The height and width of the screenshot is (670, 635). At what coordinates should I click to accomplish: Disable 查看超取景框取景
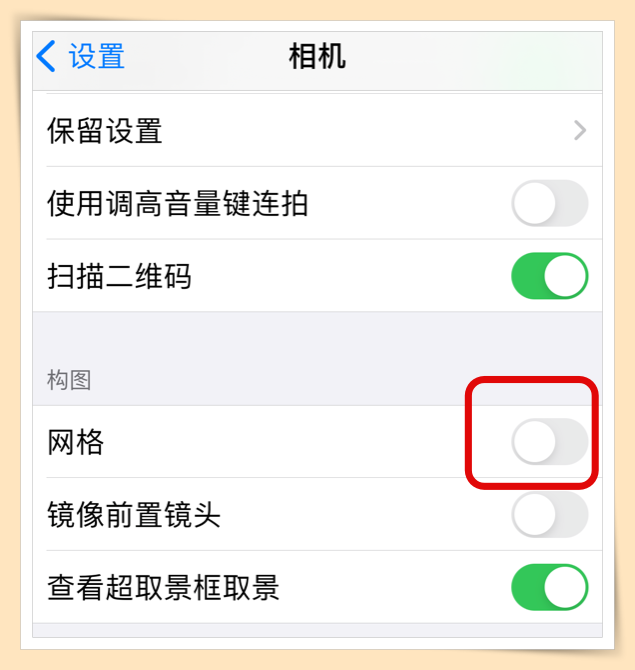(x=549, y=587)
